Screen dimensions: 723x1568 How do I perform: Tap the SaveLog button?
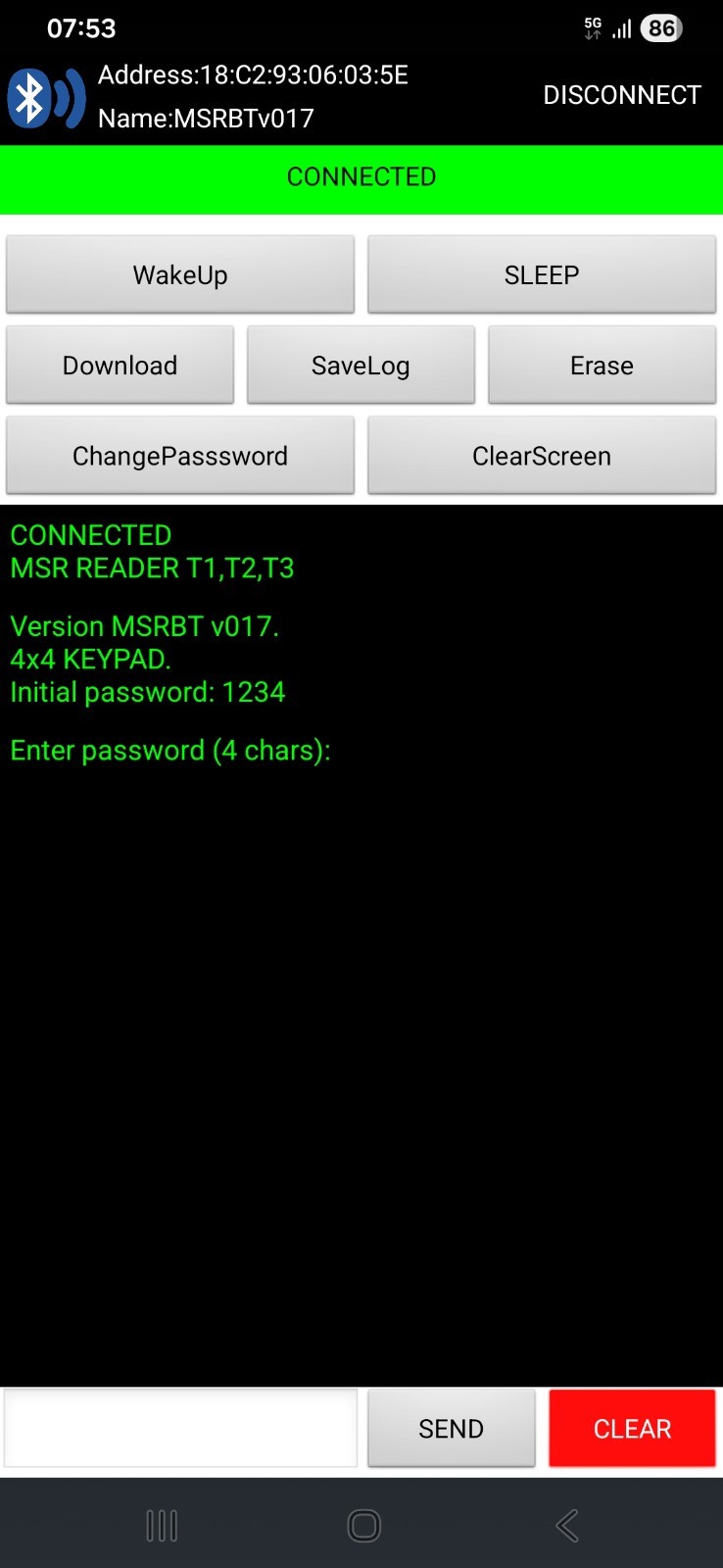[x=361, y=366]
